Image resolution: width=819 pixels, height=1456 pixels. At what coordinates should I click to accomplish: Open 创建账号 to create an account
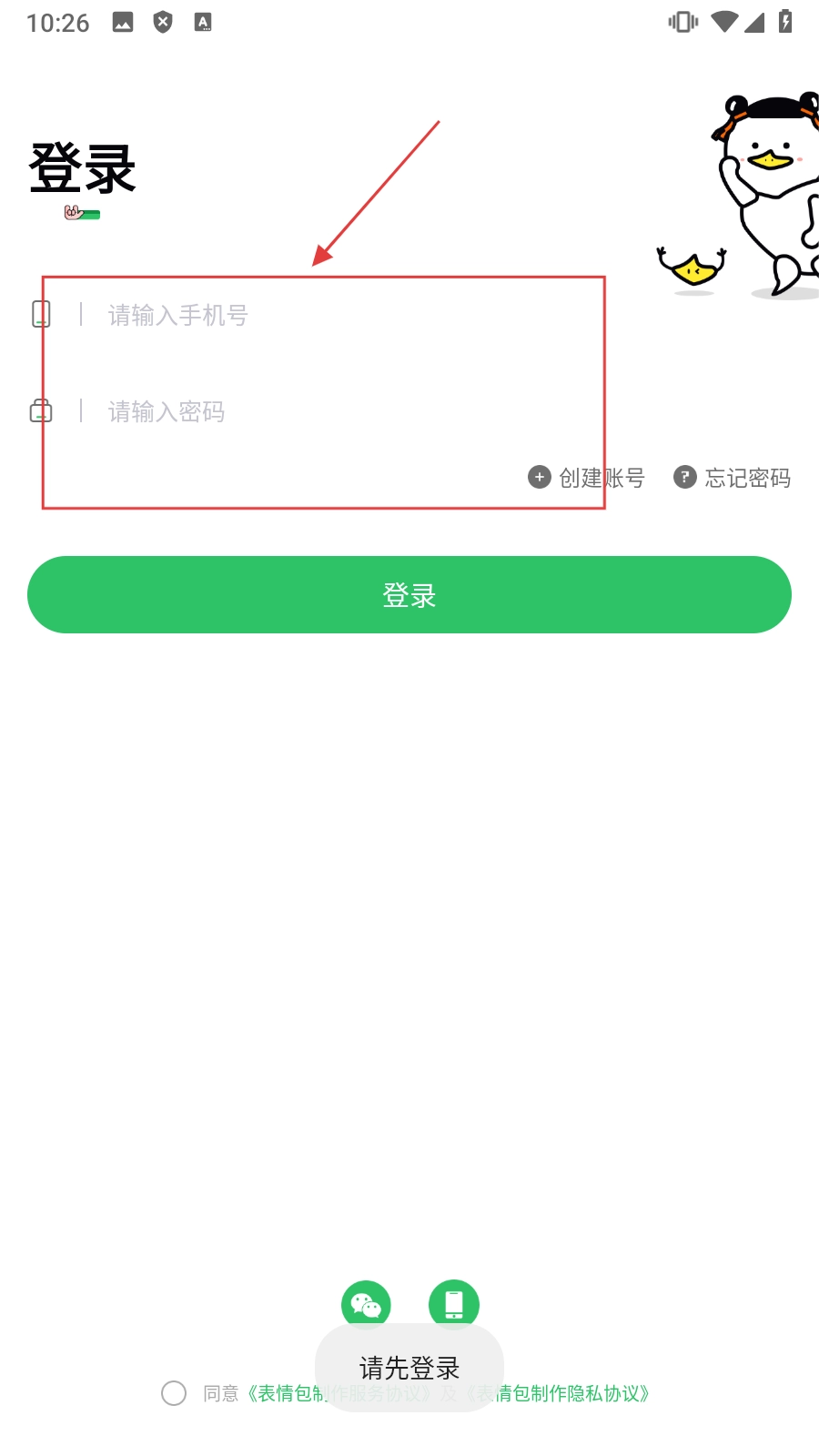(587, 478)
